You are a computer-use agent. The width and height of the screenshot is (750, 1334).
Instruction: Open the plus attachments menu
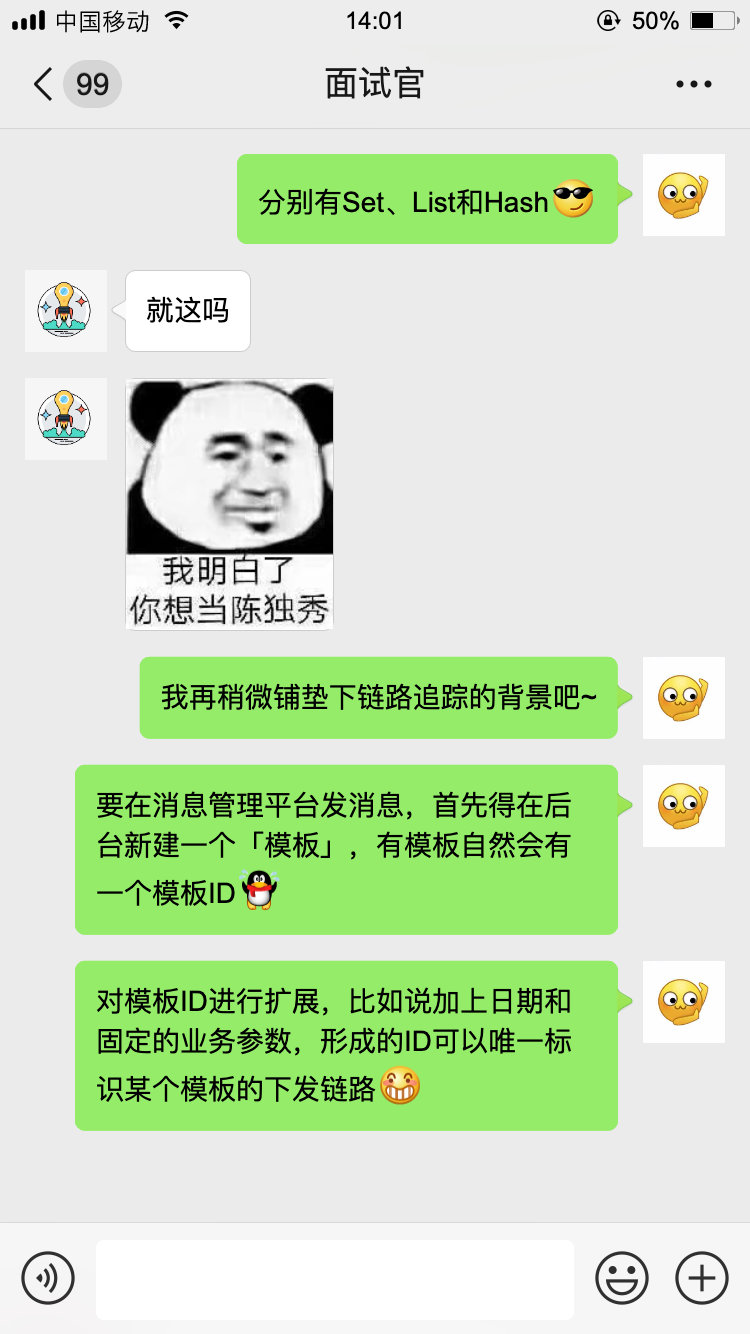[x=702, y=1277]
